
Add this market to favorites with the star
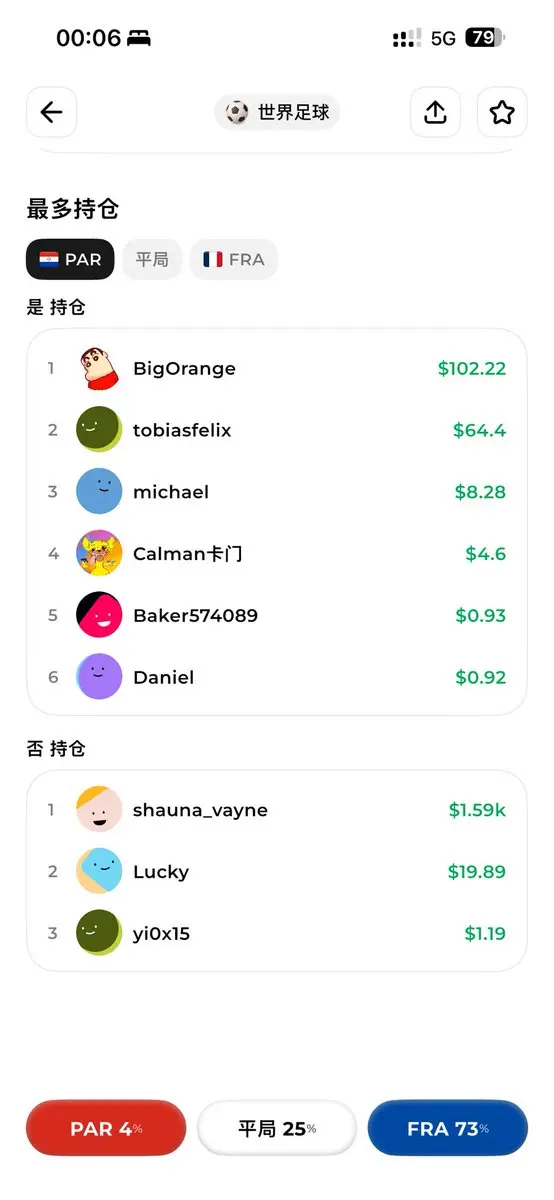(x=502, y=112)
